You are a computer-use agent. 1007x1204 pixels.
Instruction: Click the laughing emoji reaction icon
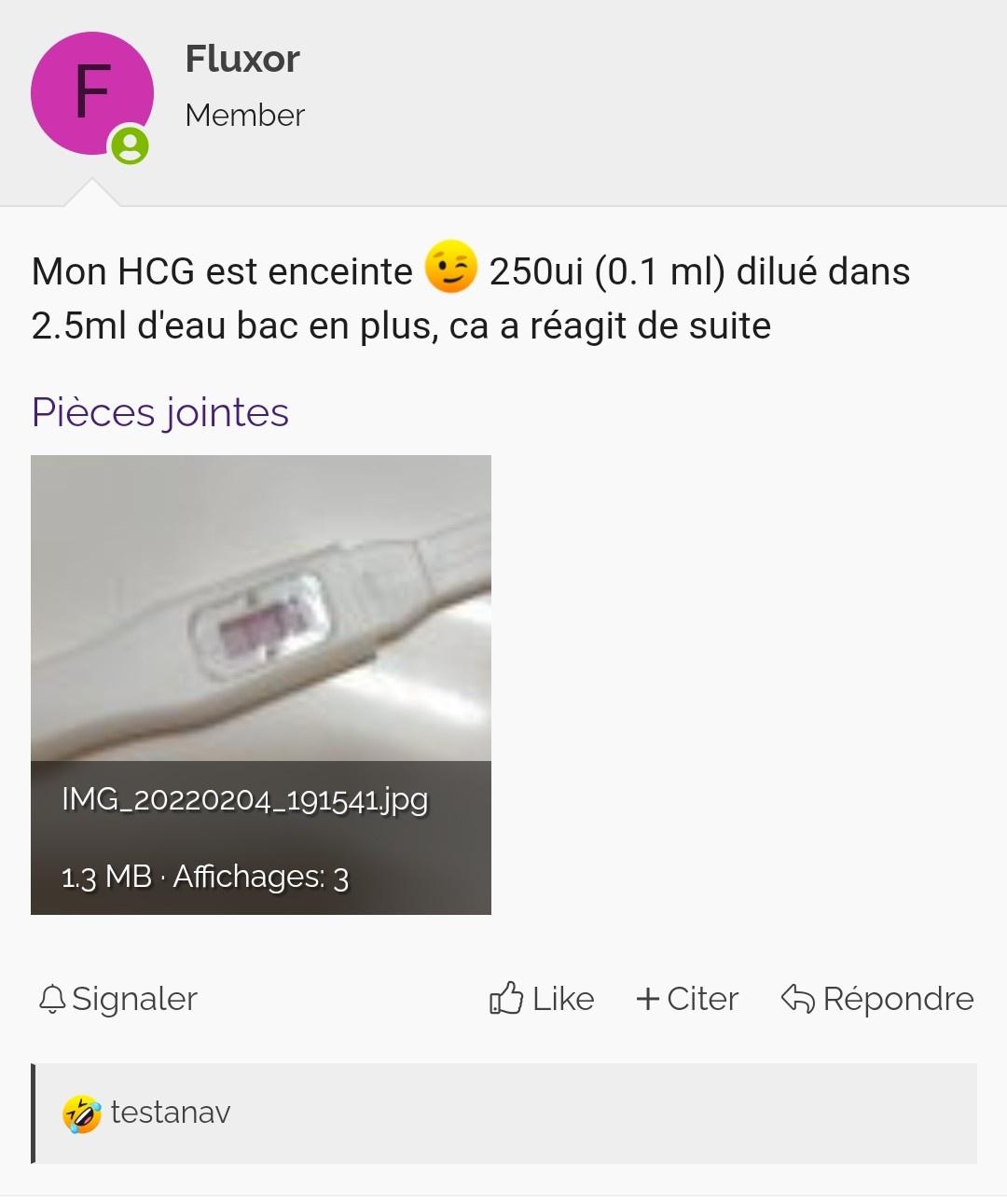[x=79, y=1112]
